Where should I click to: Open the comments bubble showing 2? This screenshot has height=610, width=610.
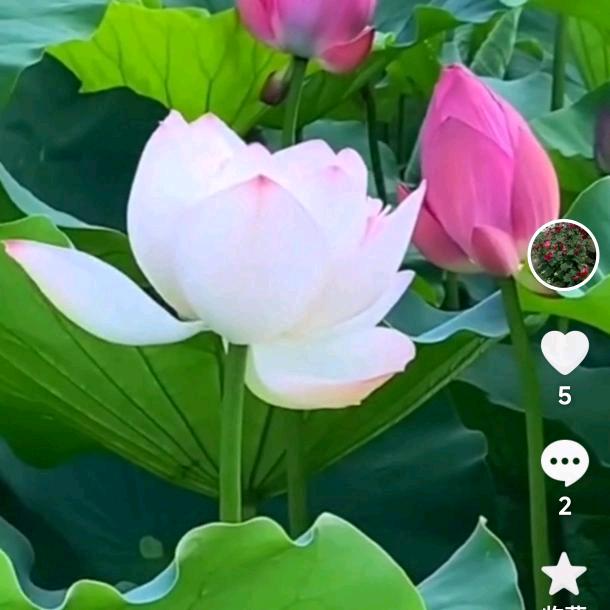click(564, 463)
